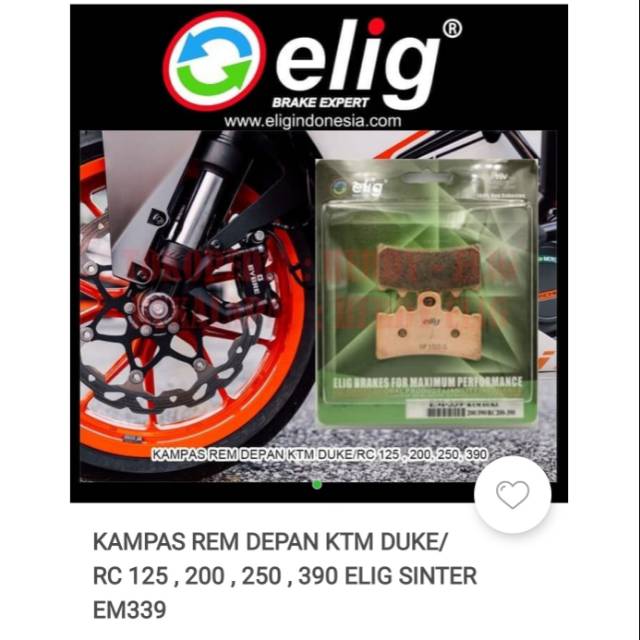This screenshot has width=640, height=640.
Task: Add product to favorites with heart icon
Action: [x=512, y=494]
